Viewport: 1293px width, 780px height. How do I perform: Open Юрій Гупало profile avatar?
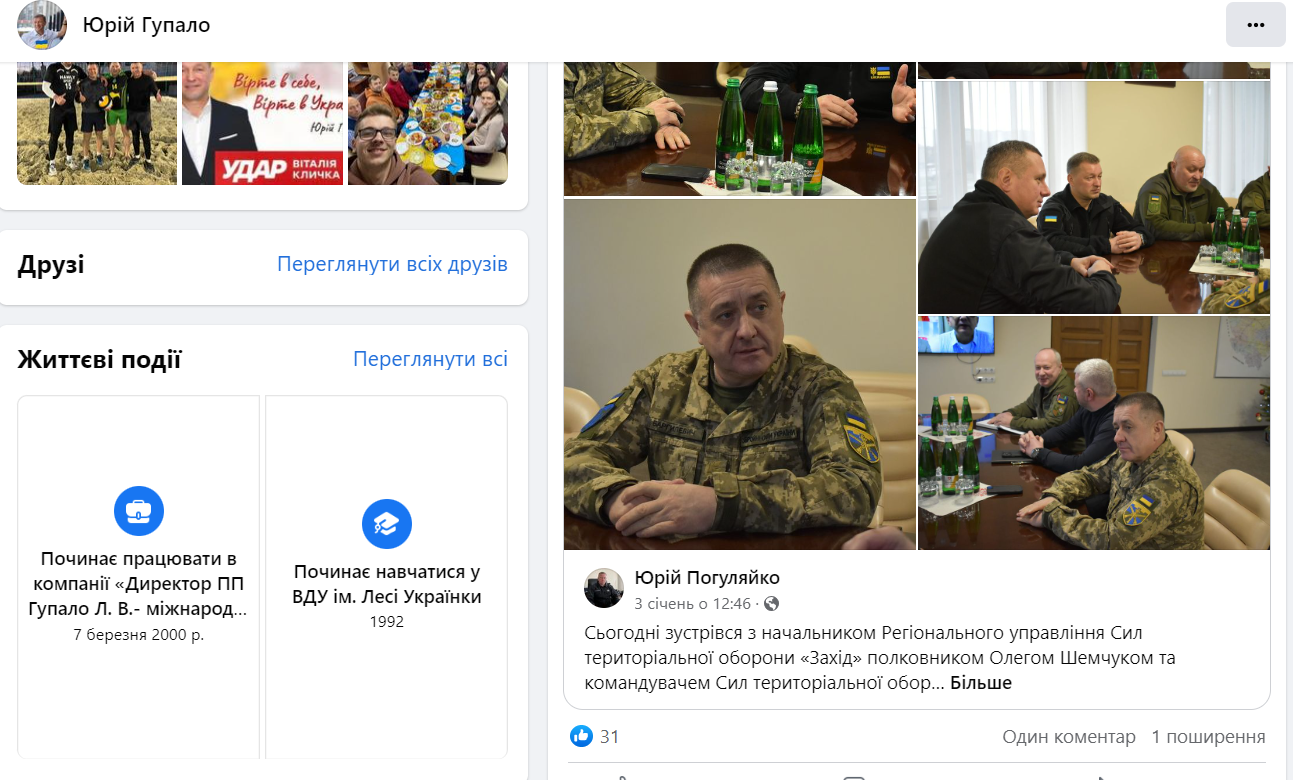coord(42,25)
